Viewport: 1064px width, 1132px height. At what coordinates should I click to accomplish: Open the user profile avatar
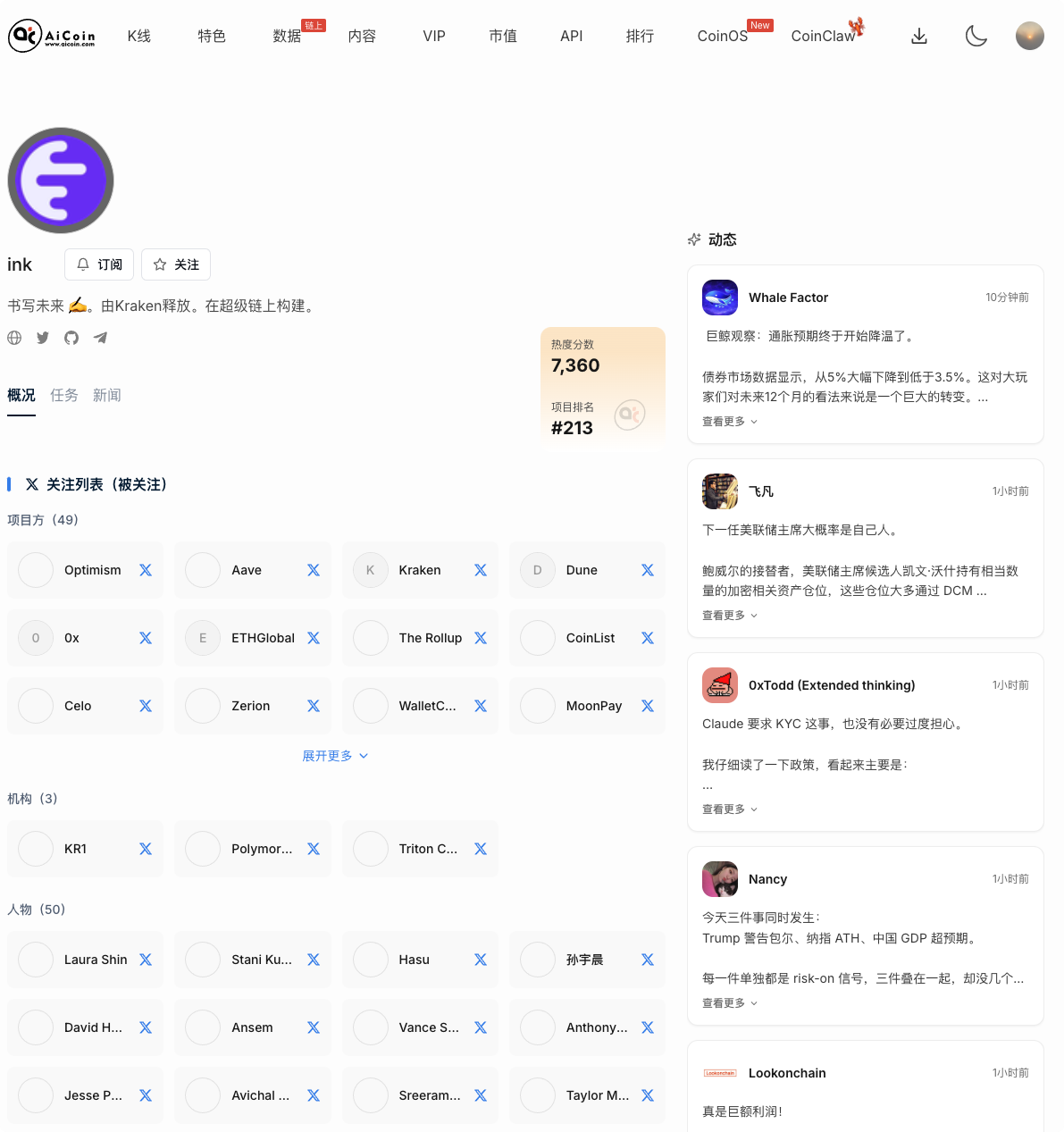tap(1029, 36)
